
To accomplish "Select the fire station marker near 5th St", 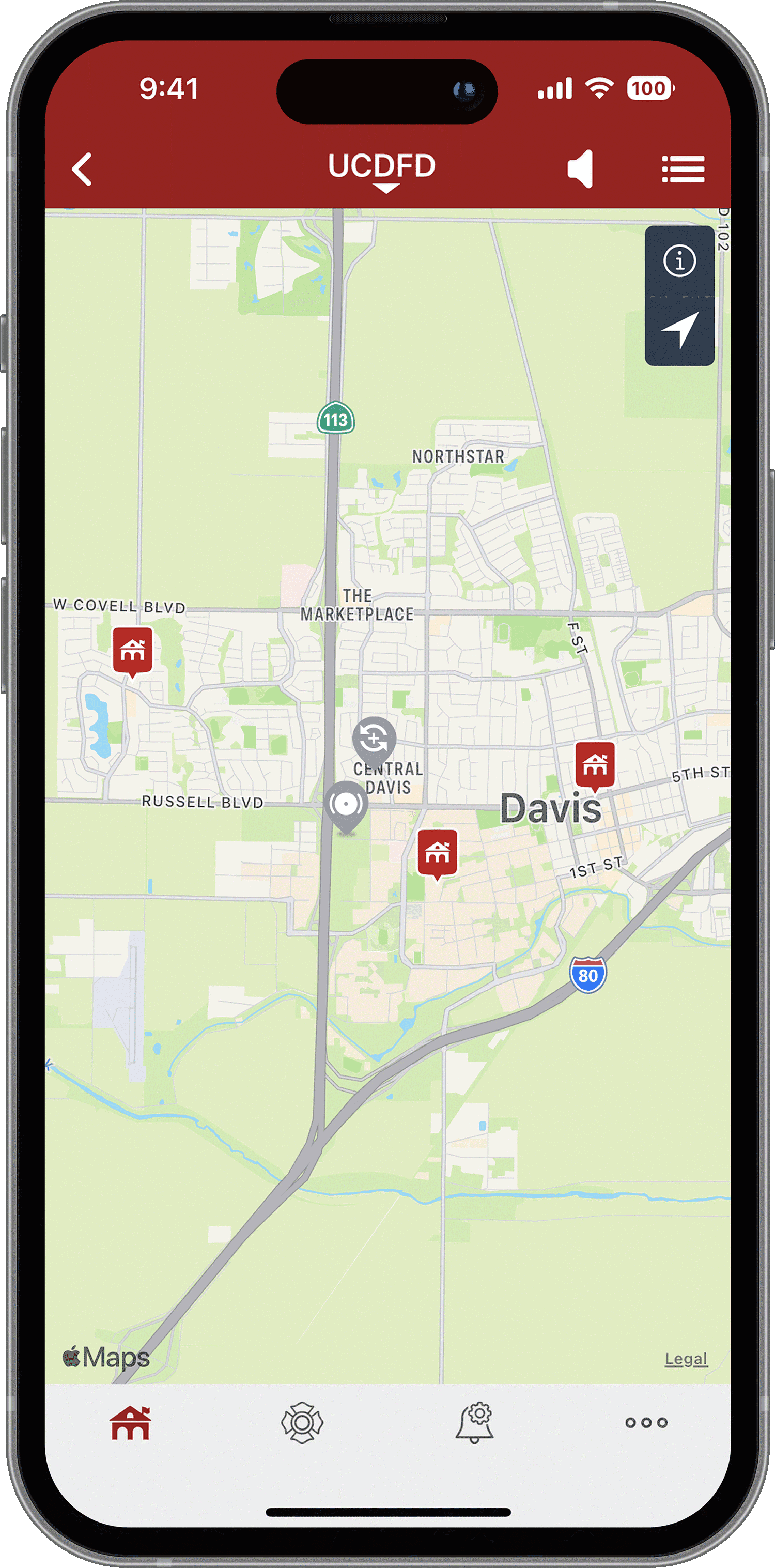I will [594, 764].
